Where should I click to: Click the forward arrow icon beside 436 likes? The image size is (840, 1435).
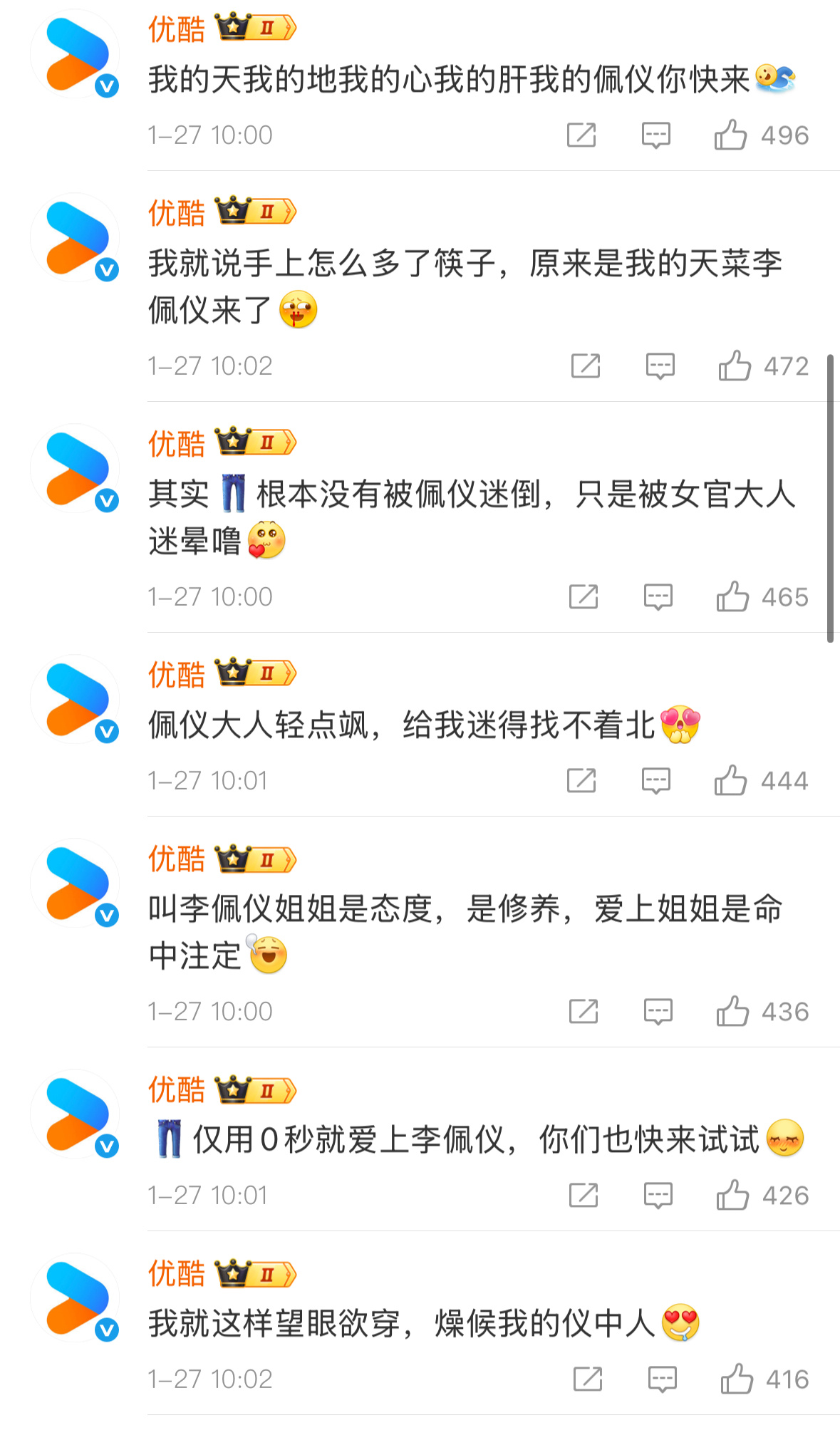[584, 1010]
